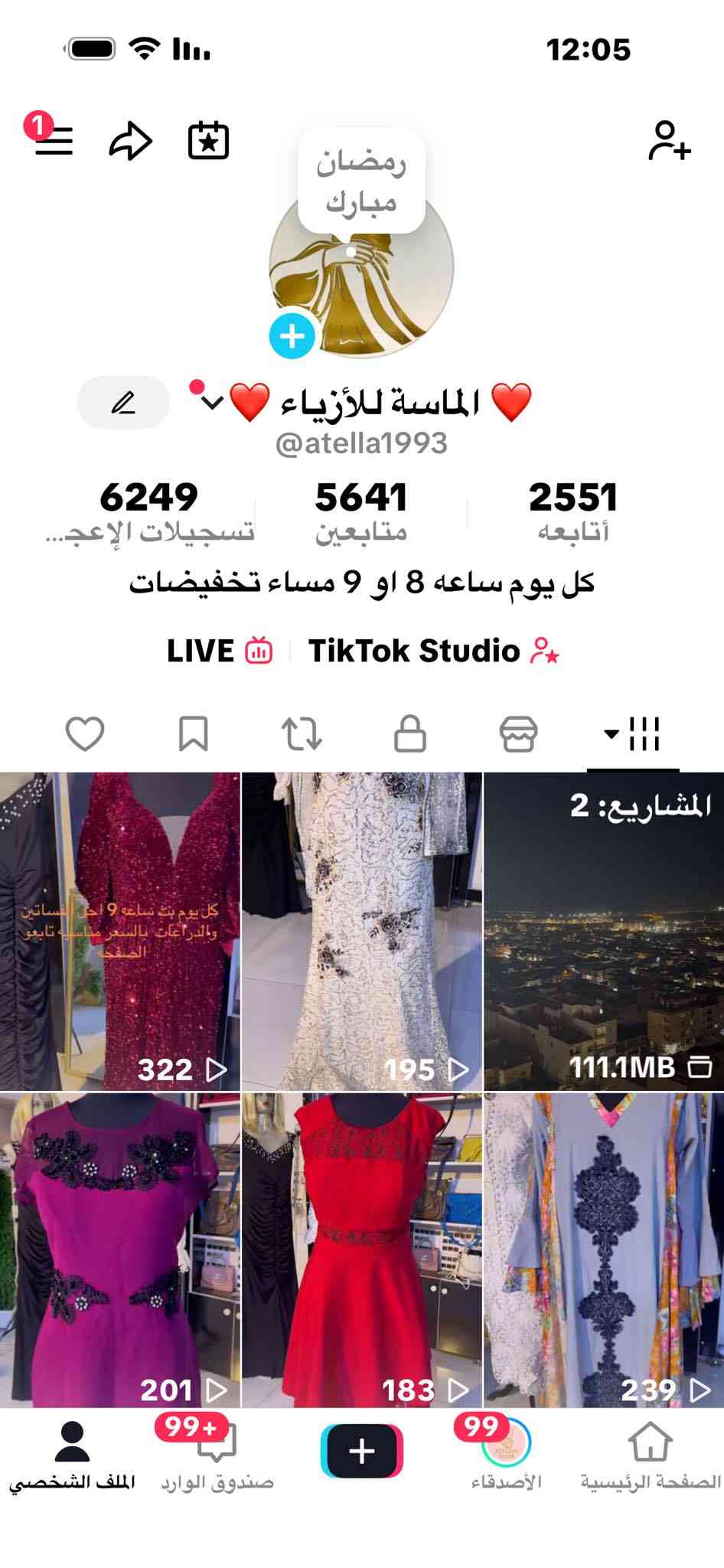Open the hamburger menu with notification badge
Image resolution: width=724 pixels, height=1568 pixels.
[53, 140]
